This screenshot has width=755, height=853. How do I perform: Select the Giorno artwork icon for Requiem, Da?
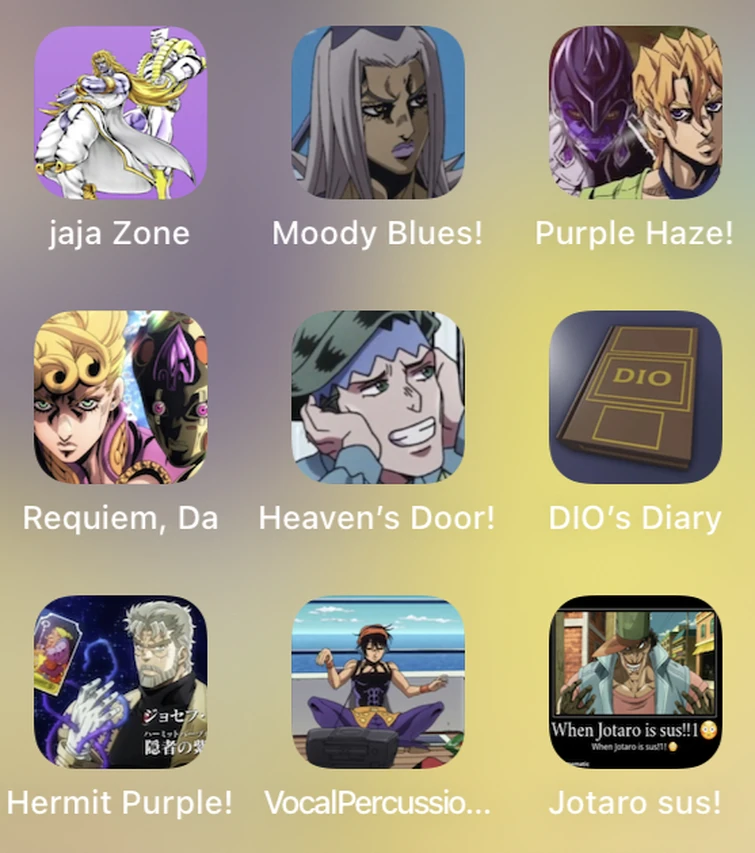click(119, 398)
